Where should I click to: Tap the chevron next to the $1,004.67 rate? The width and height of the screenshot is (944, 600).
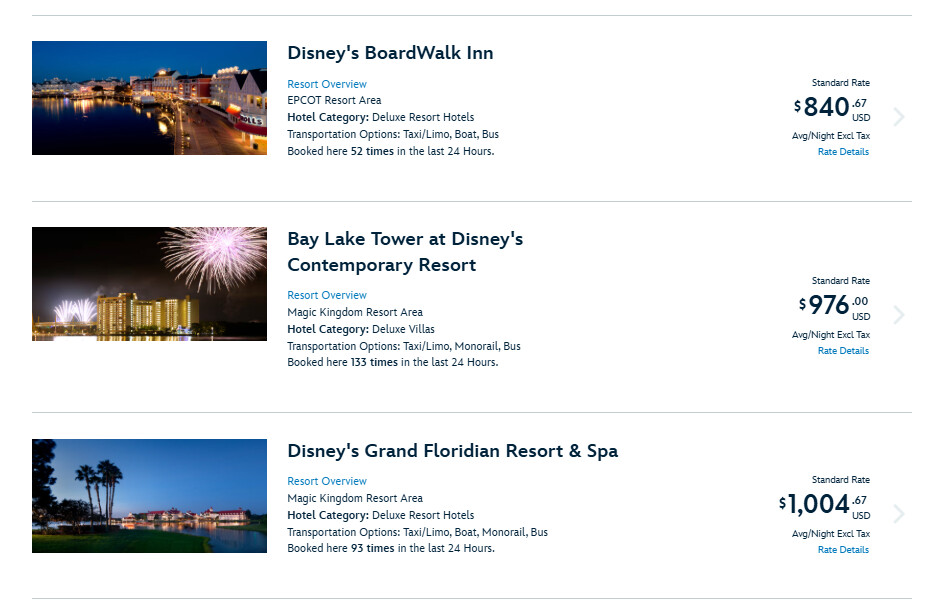coord(899,514)
